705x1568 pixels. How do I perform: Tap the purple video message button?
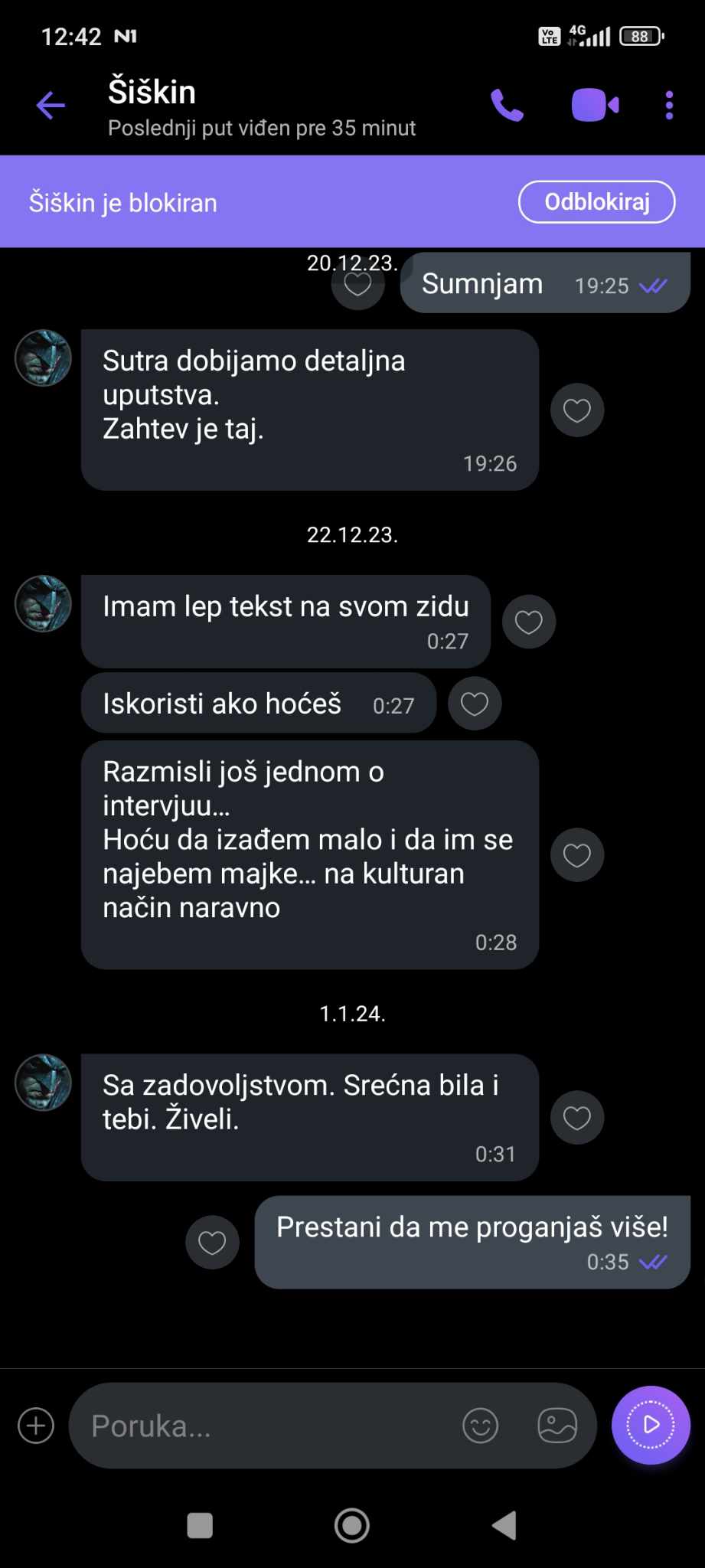click(x=651, y=1425)
